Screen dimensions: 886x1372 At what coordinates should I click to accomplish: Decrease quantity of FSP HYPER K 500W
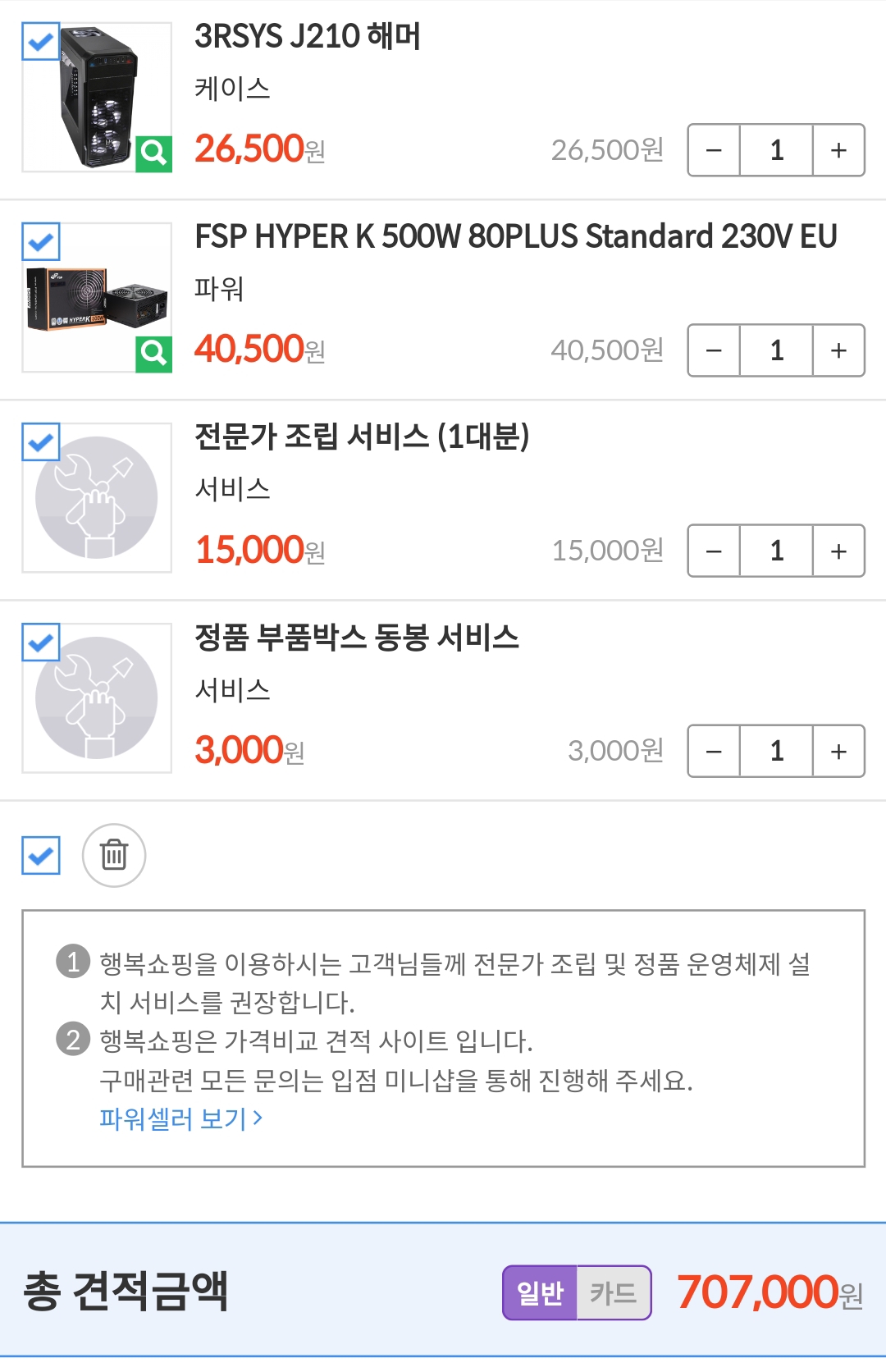tap(714, 350)
